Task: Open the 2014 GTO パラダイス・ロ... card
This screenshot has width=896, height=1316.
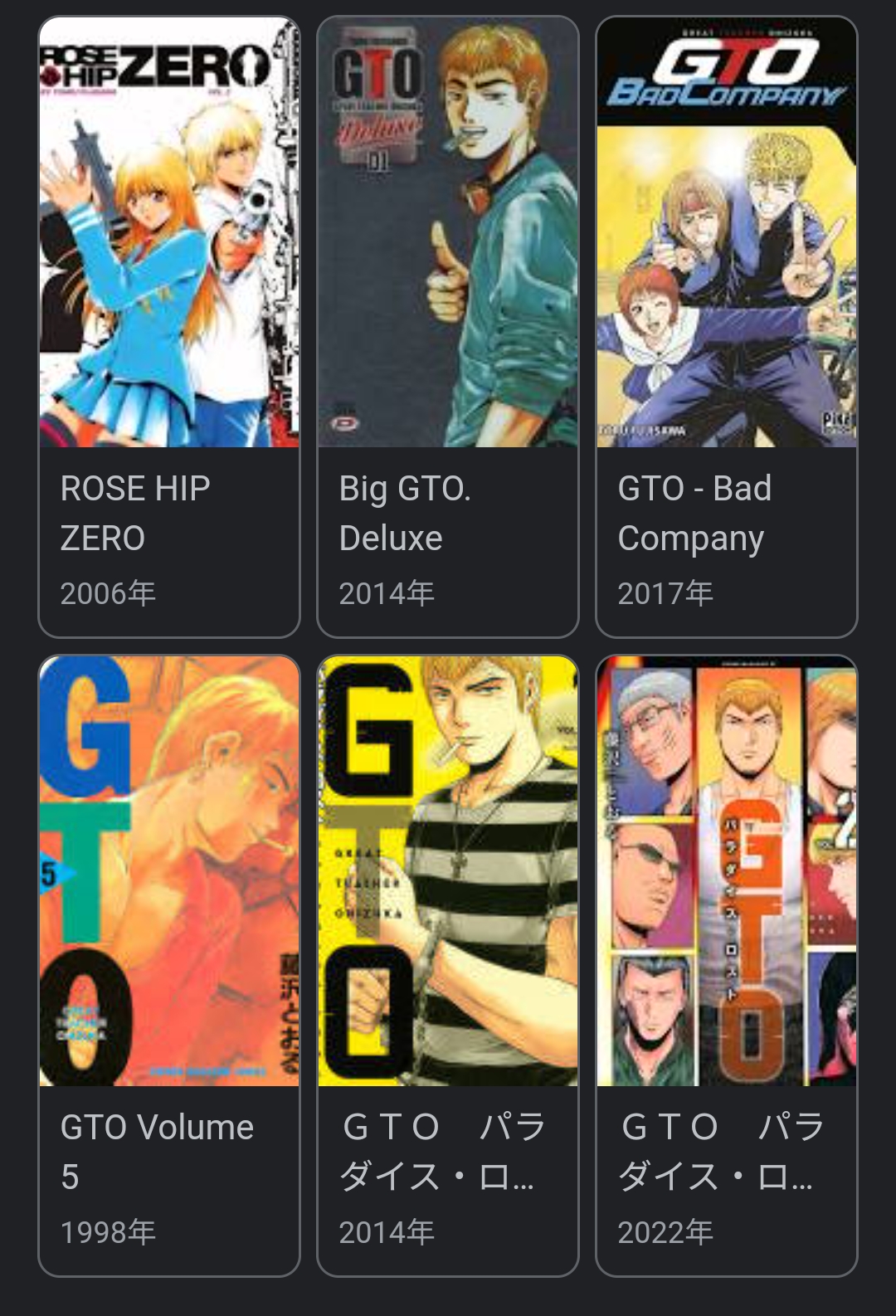Action: (448, 966)
